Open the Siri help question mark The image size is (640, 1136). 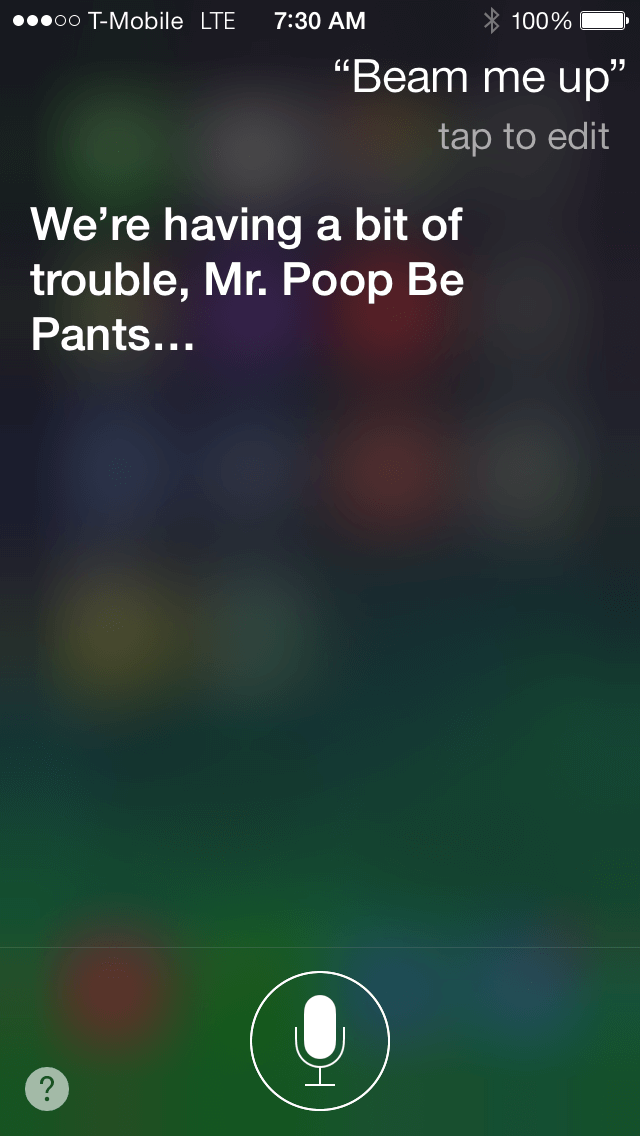(x=47, y=1088)
